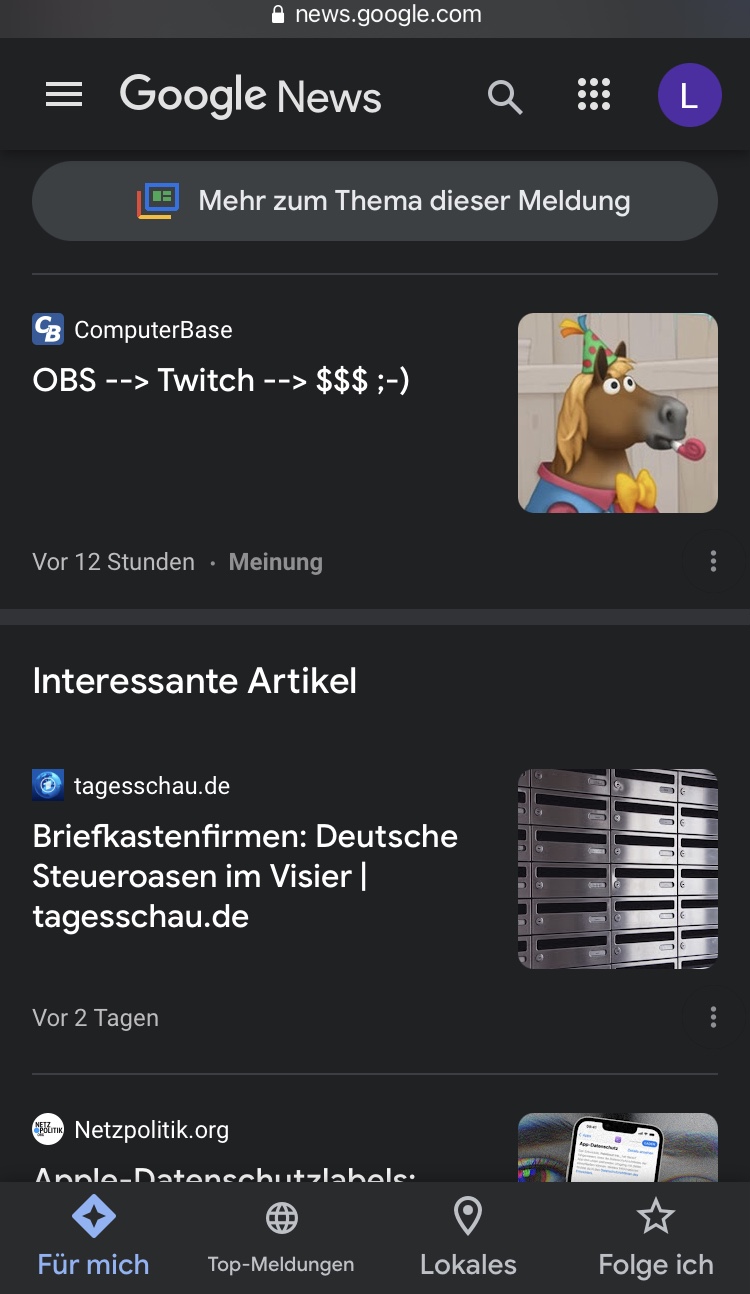Open more options for the Briefkastenfirmen article
750x1294 pixels.
pyautogui.click(x=713, y=1017)
